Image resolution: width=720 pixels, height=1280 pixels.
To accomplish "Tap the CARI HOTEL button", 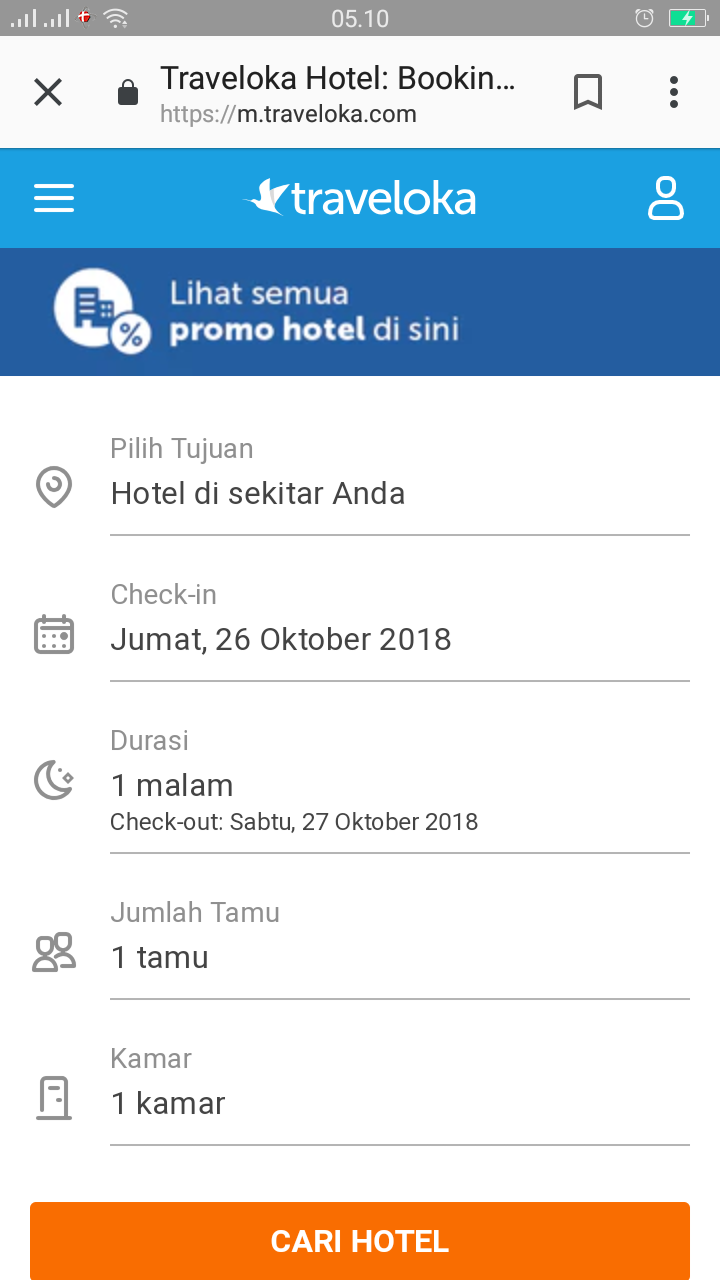I will (x=360, y=1240).
